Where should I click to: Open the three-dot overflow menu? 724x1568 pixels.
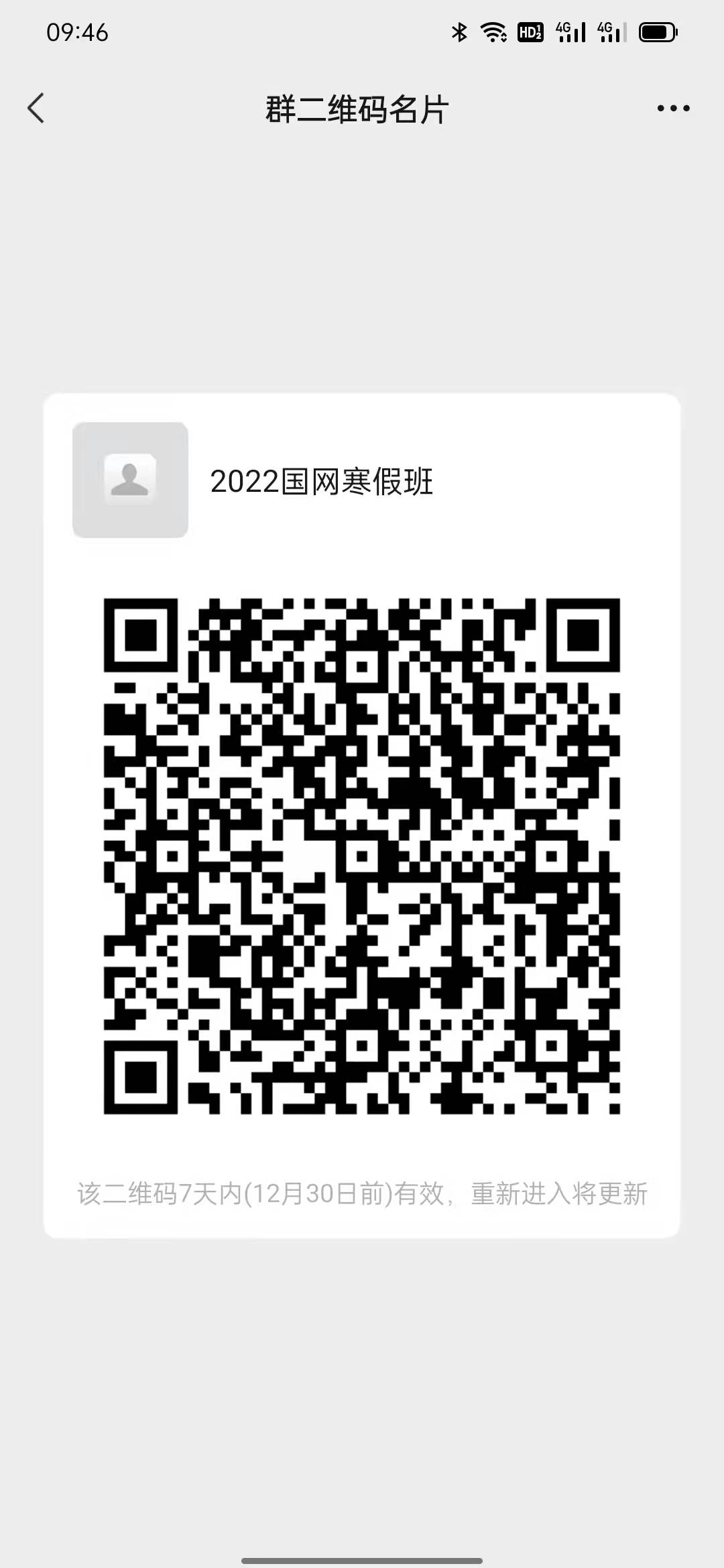tap(673, 109)
